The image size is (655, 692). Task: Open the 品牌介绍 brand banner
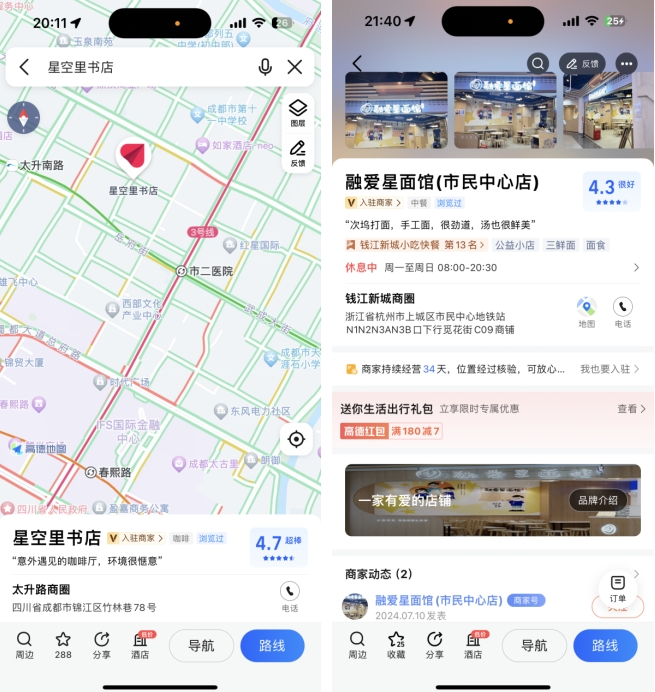[598, 499]
